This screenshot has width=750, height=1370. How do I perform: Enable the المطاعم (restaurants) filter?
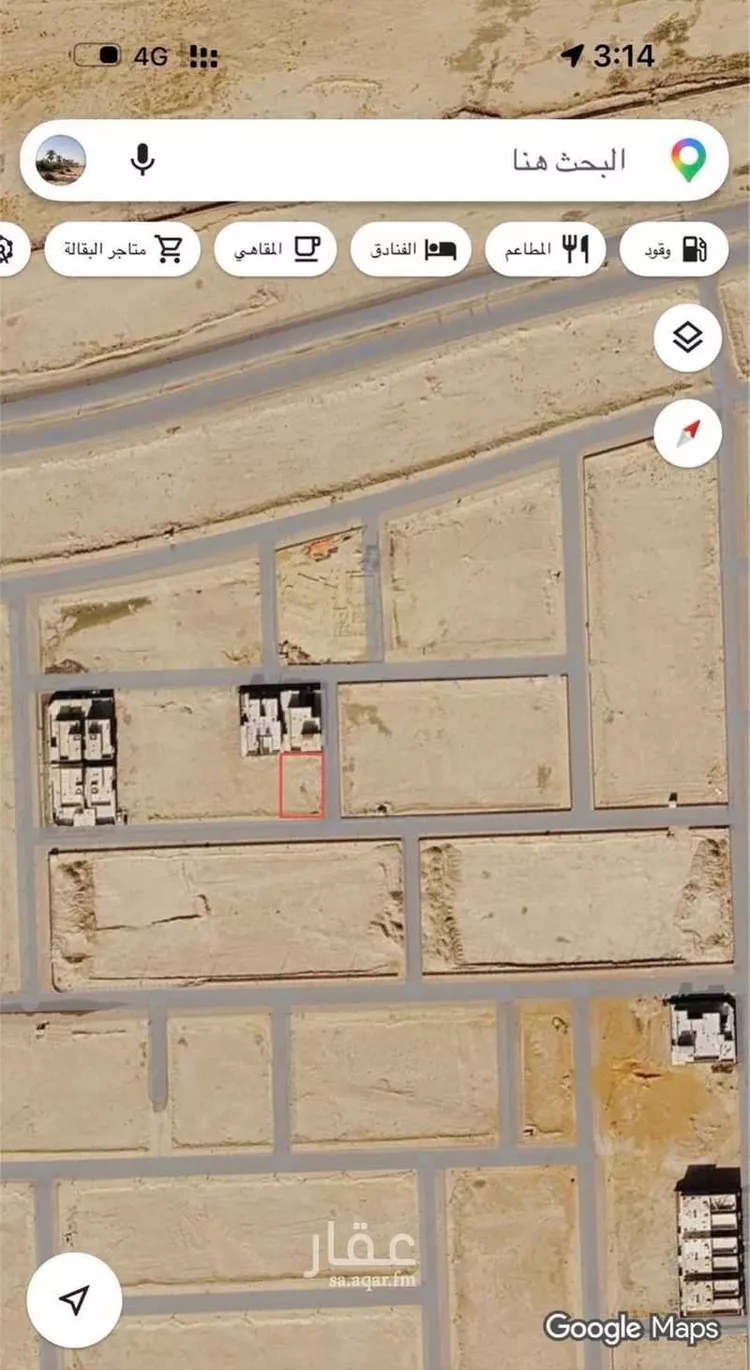pos(545,248)
